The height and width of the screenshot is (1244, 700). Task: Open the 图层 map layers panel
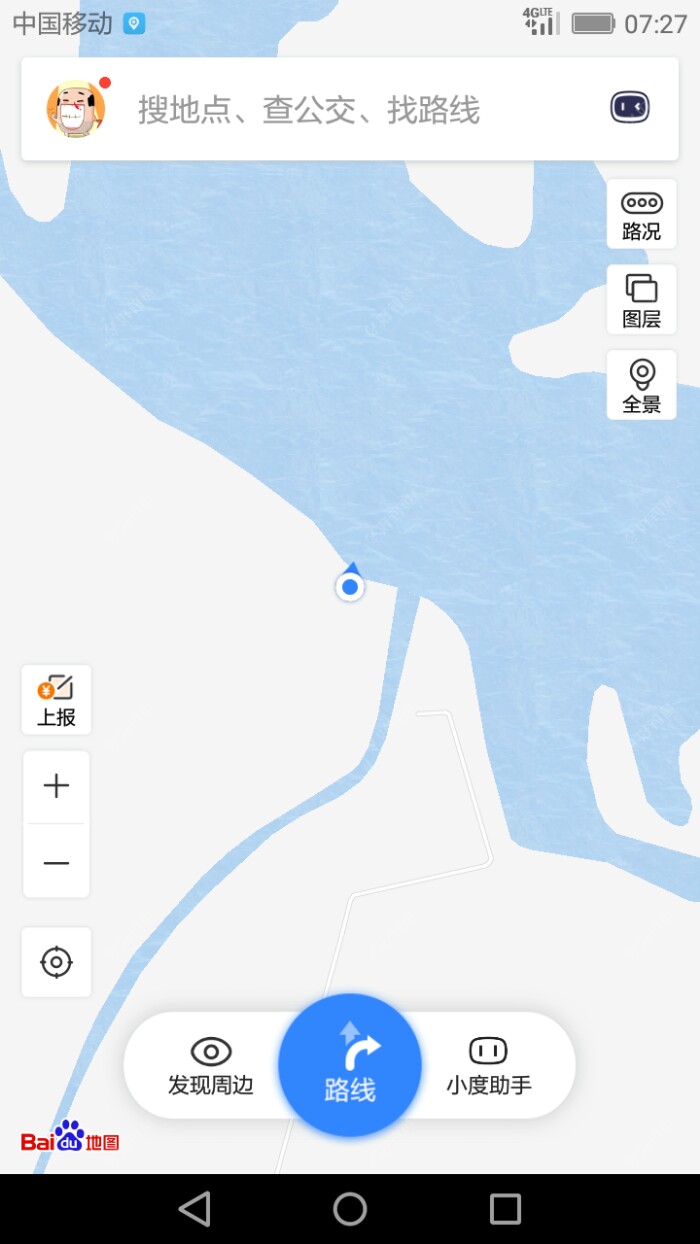[641, 300]
